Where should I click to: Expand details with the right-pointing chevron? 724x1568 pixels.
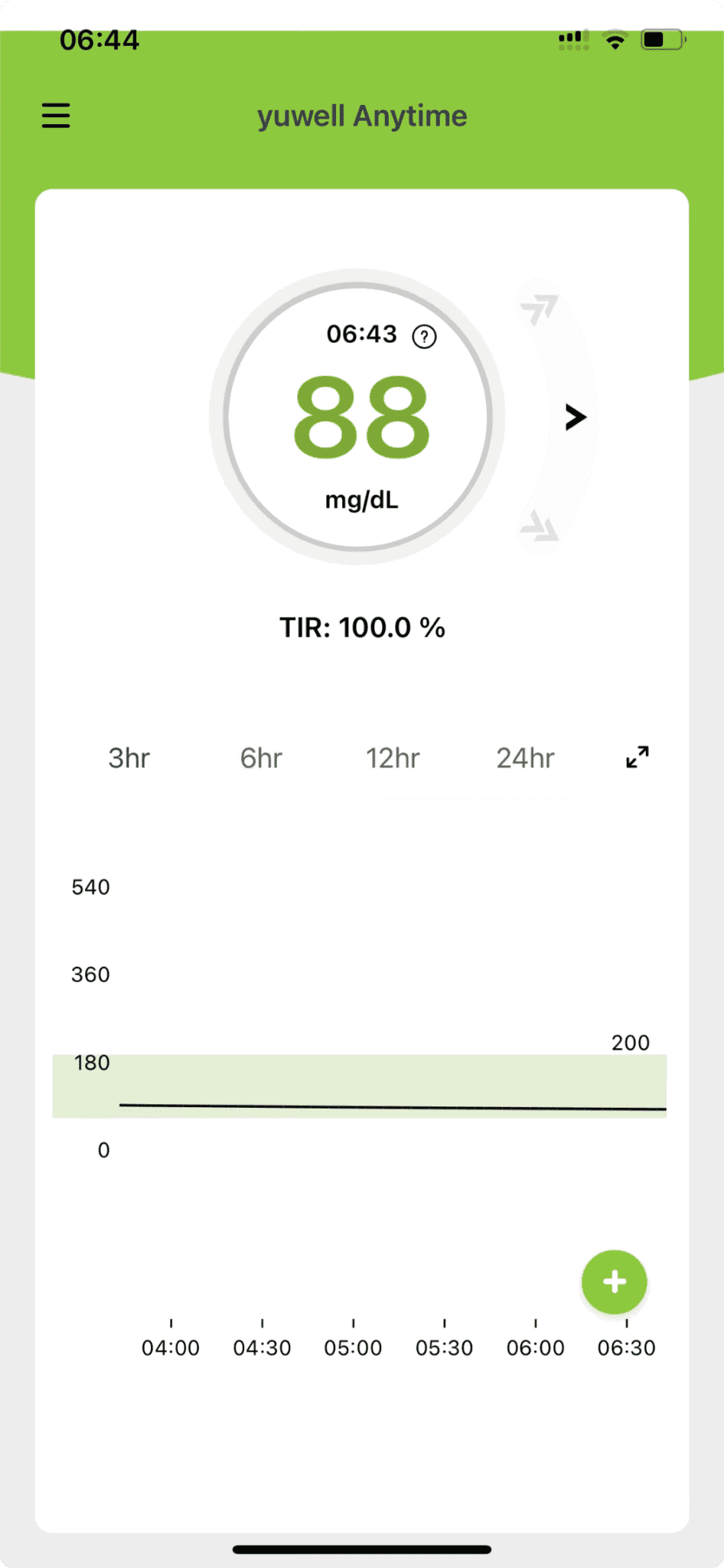coord(575,417)
